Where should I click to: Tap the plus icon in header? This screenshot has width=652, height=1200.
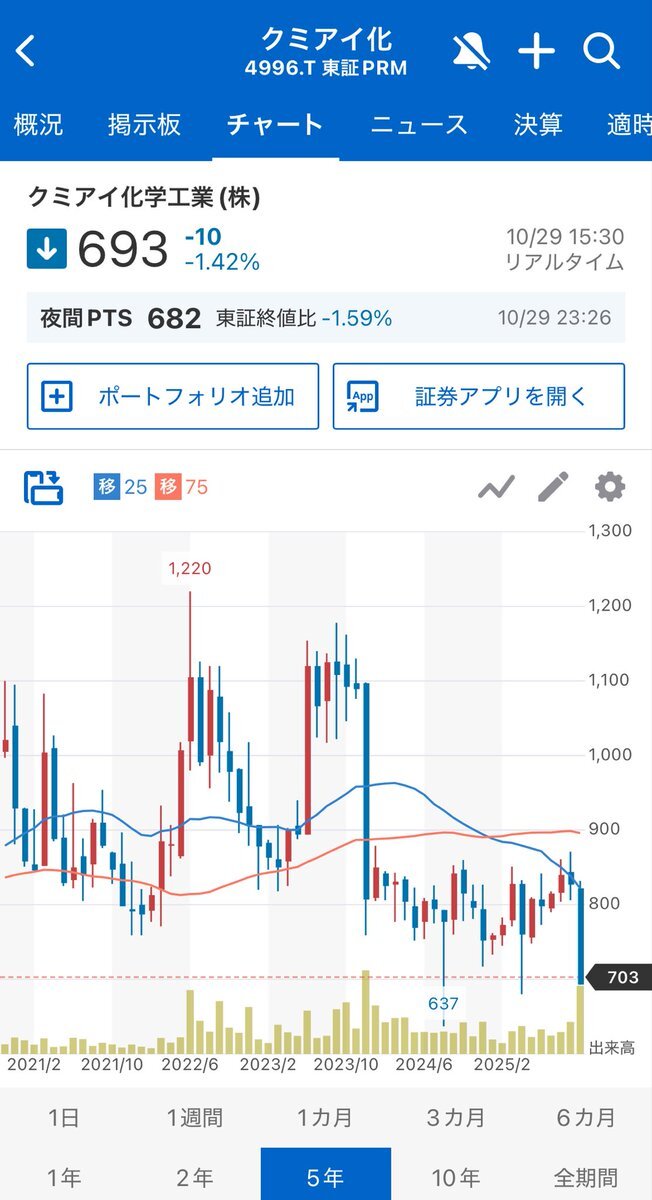537,50
